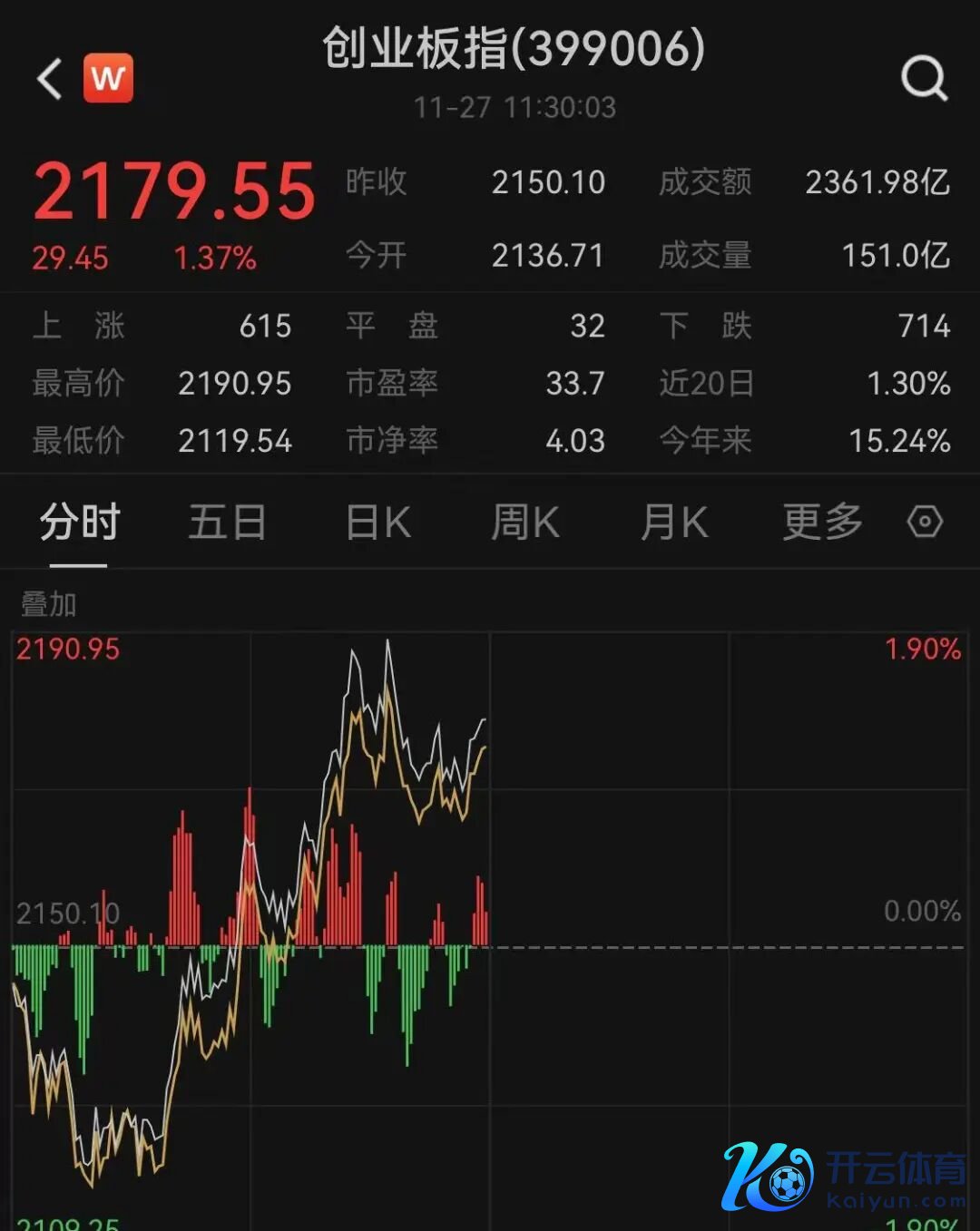The width and height of the screenshot is (980, 1231).
Task: Open 更多 chart period options
Action: 822,523
